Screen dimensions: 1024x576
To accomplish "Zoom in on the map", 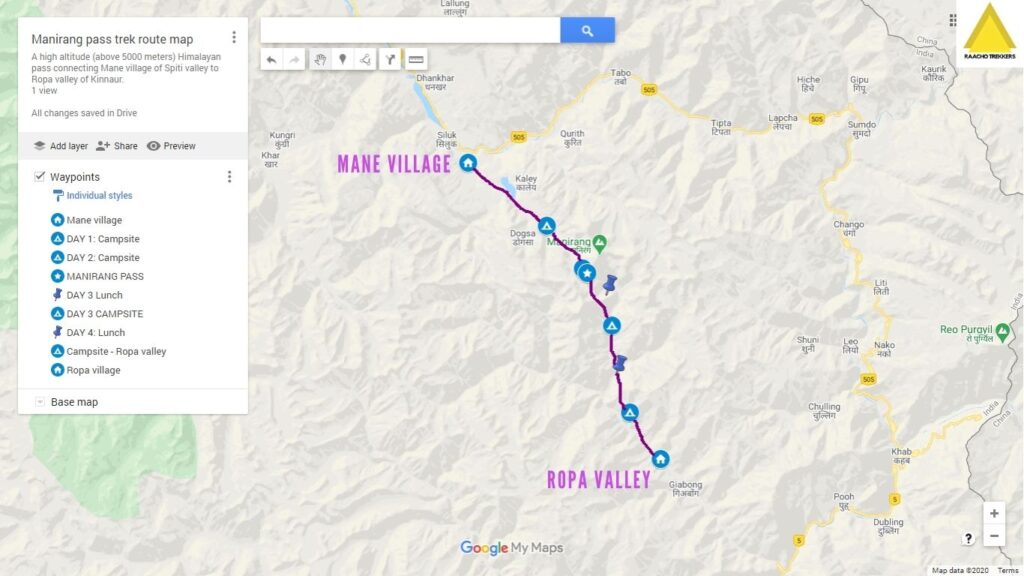I will [993, 514].
